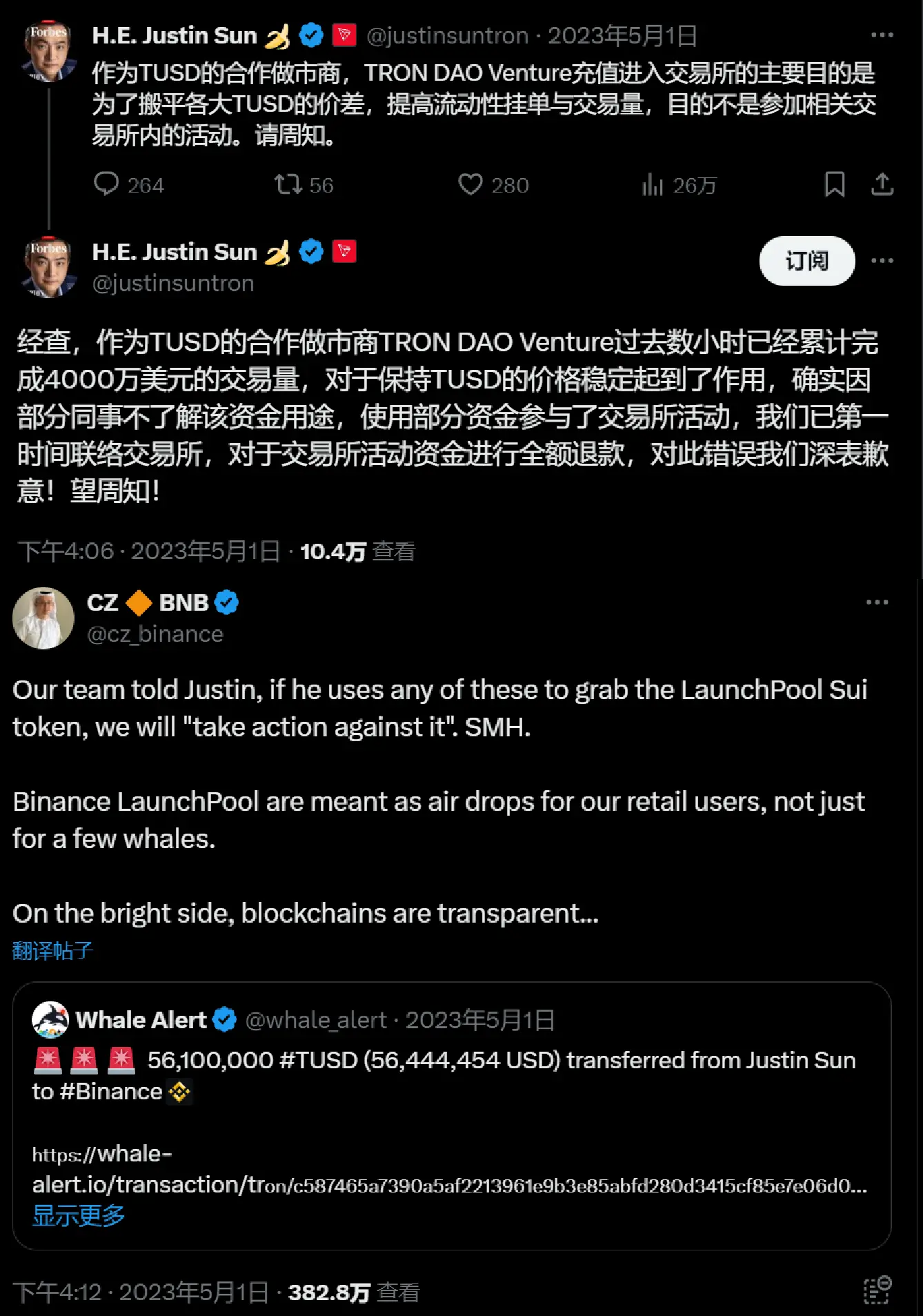923x1316 pixels.
Task: Open CZ BNB's profile picture
Action: pos(43,618)
